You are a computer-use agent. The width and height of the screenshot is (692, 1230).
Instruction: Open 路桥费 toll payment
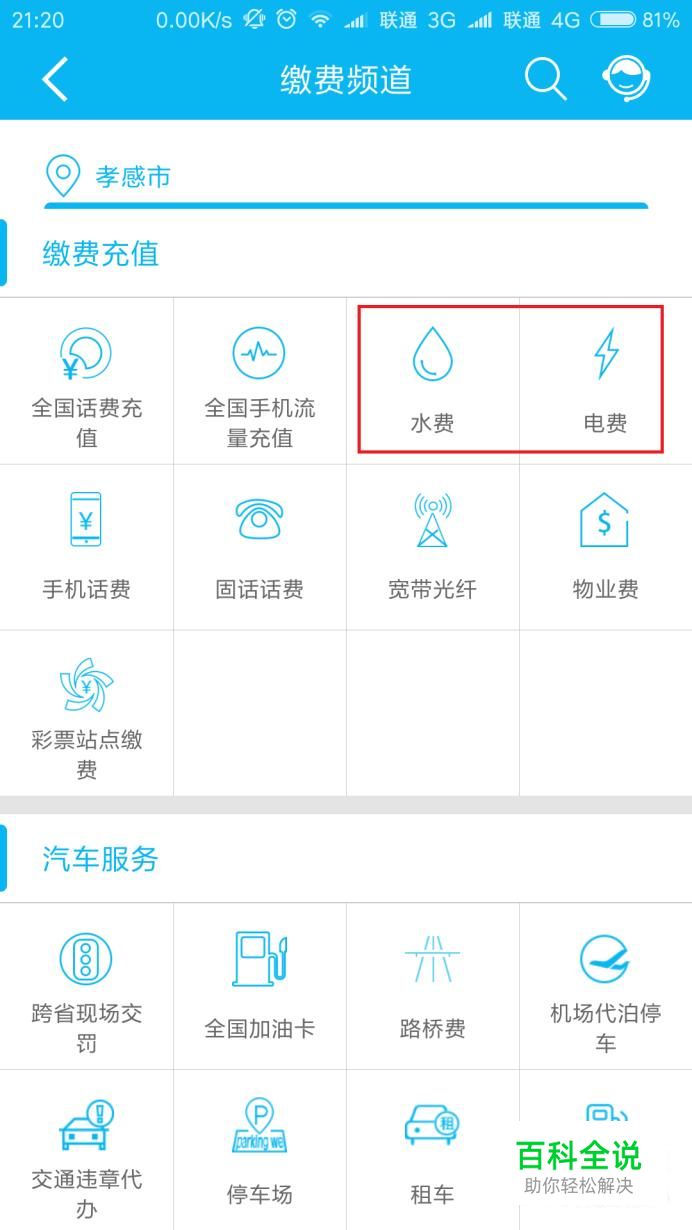tap(433, 986)
